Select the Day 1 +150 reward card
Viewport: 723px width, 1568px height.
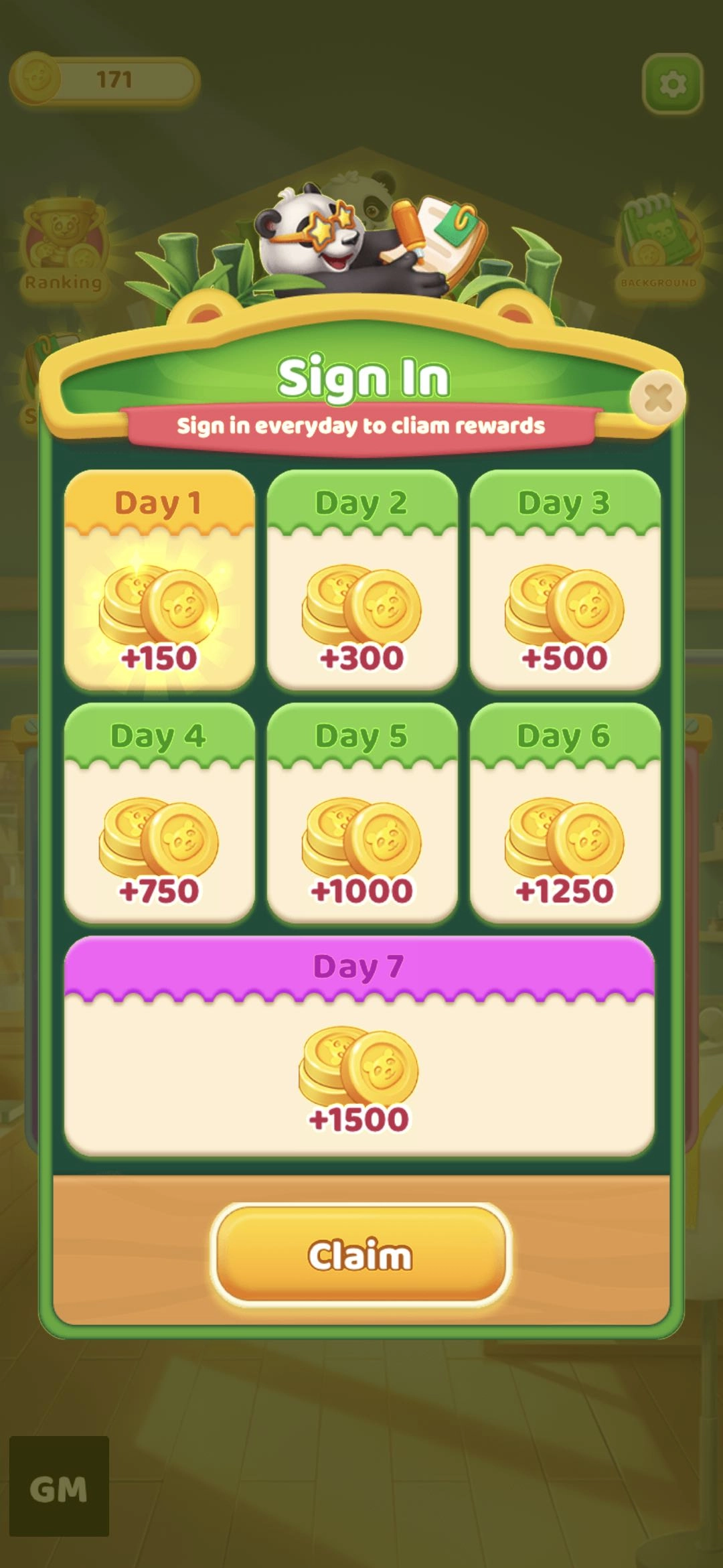(x=159, y=581)
